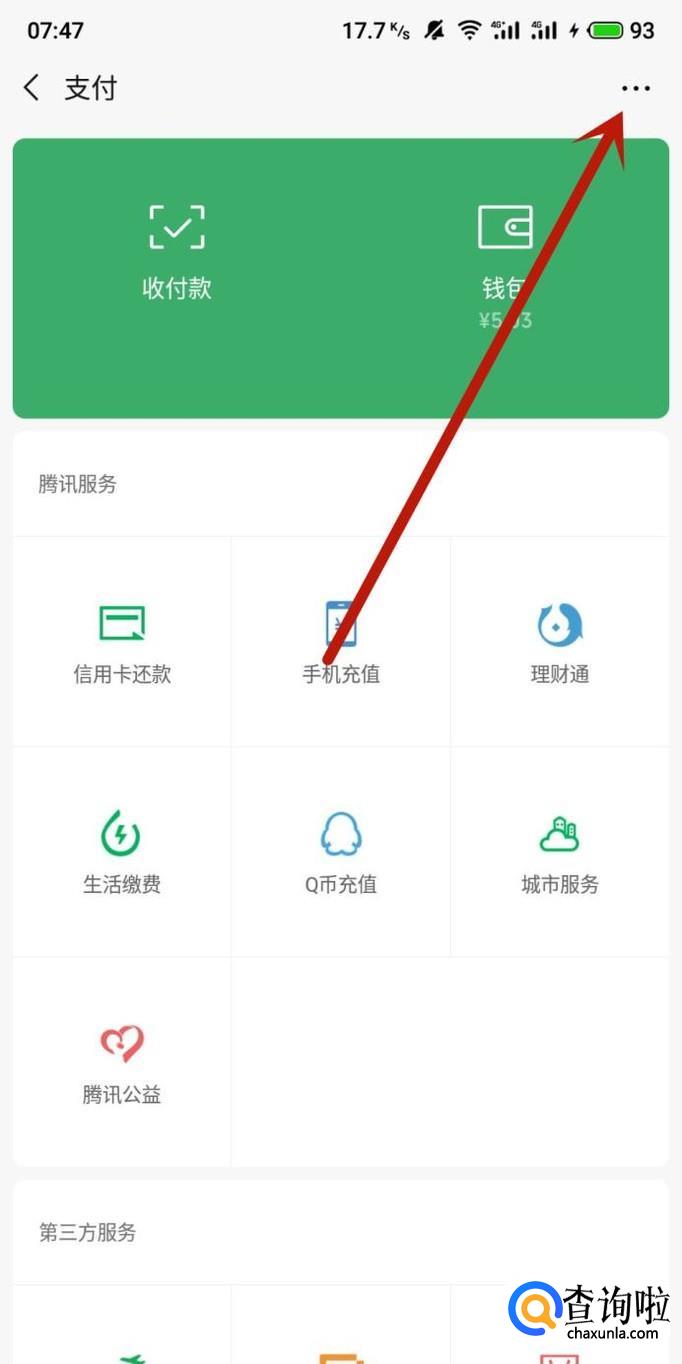Open Q币充值 recharge
Viewport: 682px width, 1364px height.
tap(341, 852)
